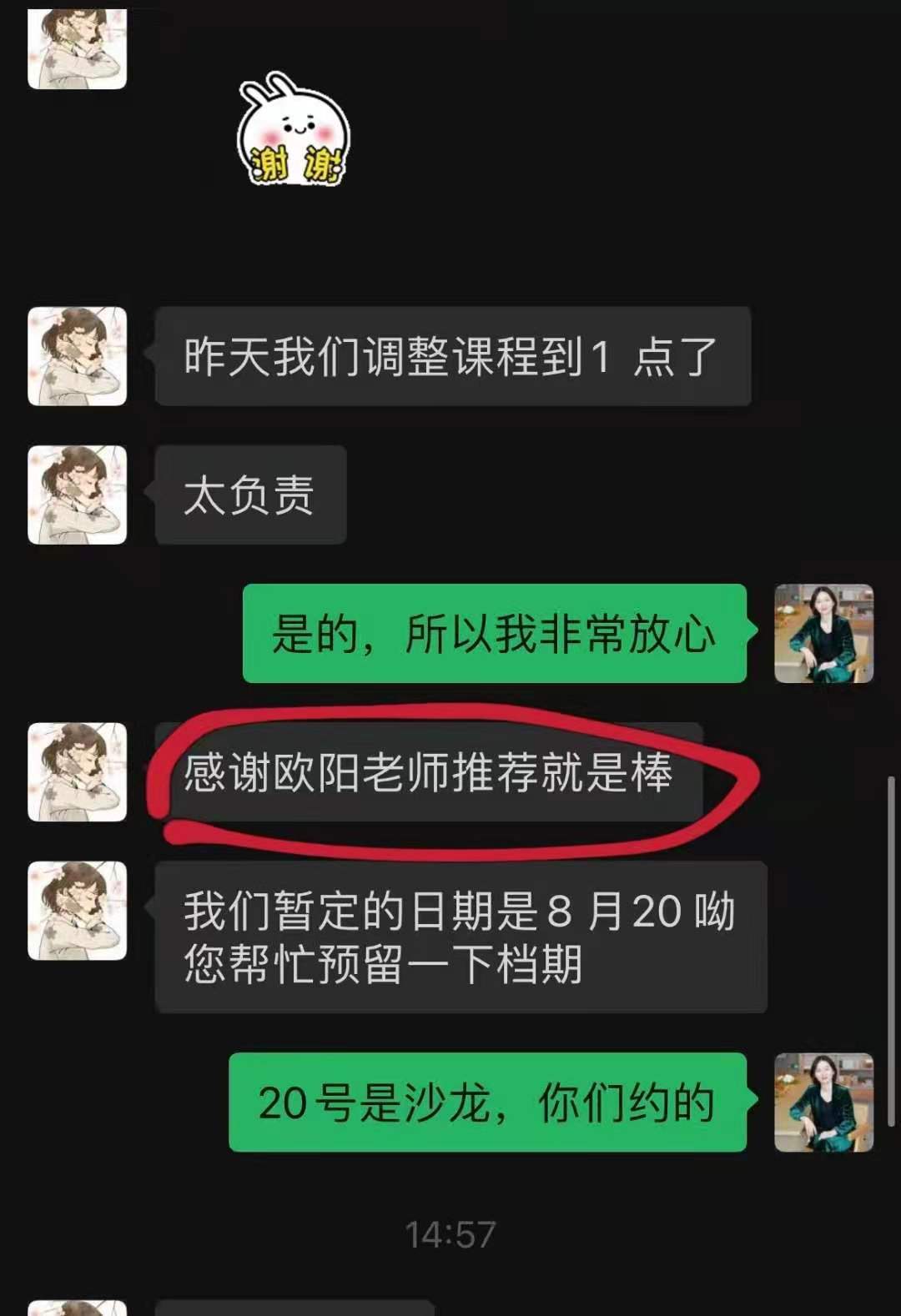Open own avatar beside 20号是沙龙 message
Viewport: 901px width, 1316px height.
coord(823,1103)
